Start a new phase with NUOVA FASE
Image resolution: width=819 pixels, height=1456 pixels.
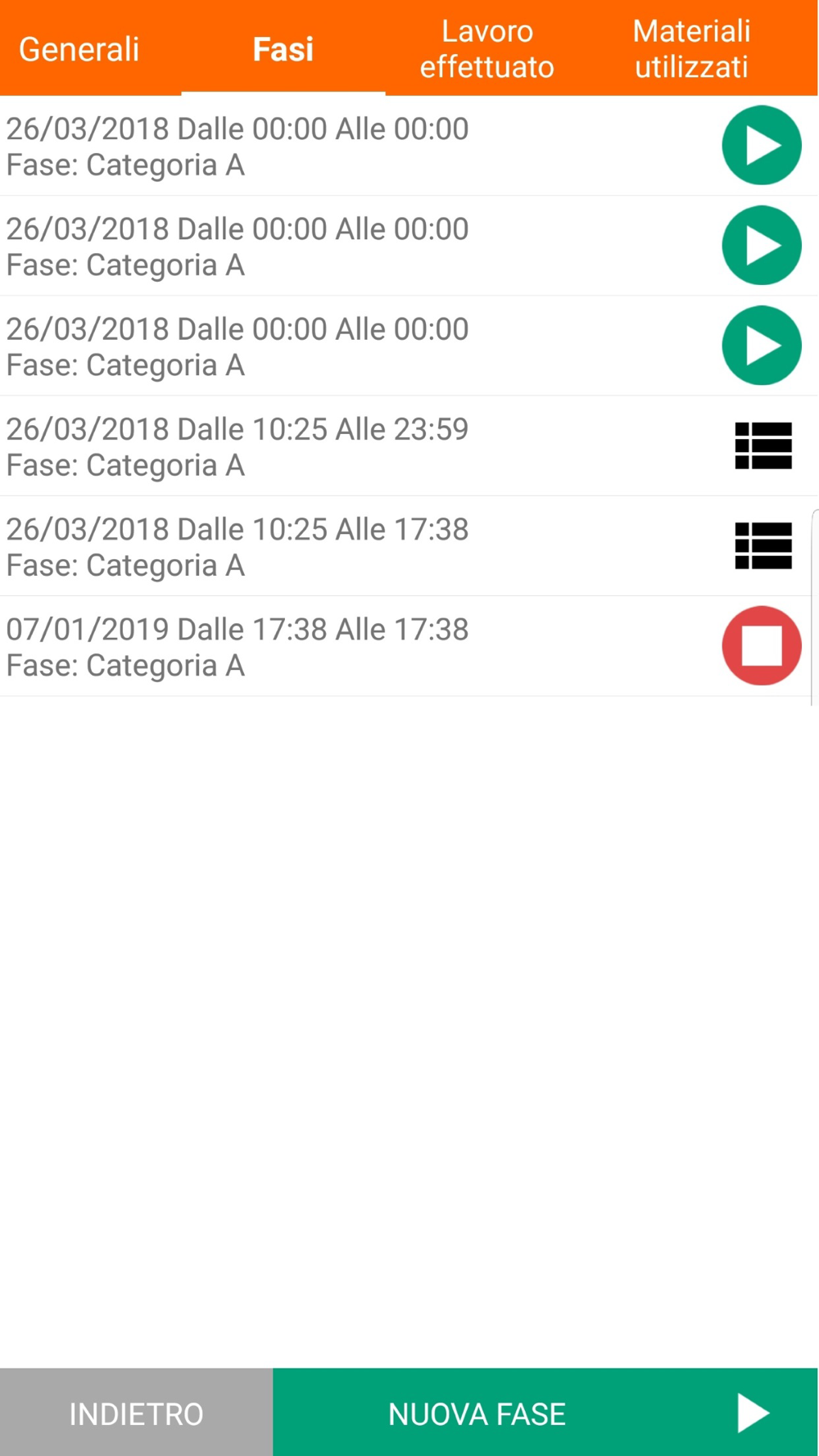545,1413
